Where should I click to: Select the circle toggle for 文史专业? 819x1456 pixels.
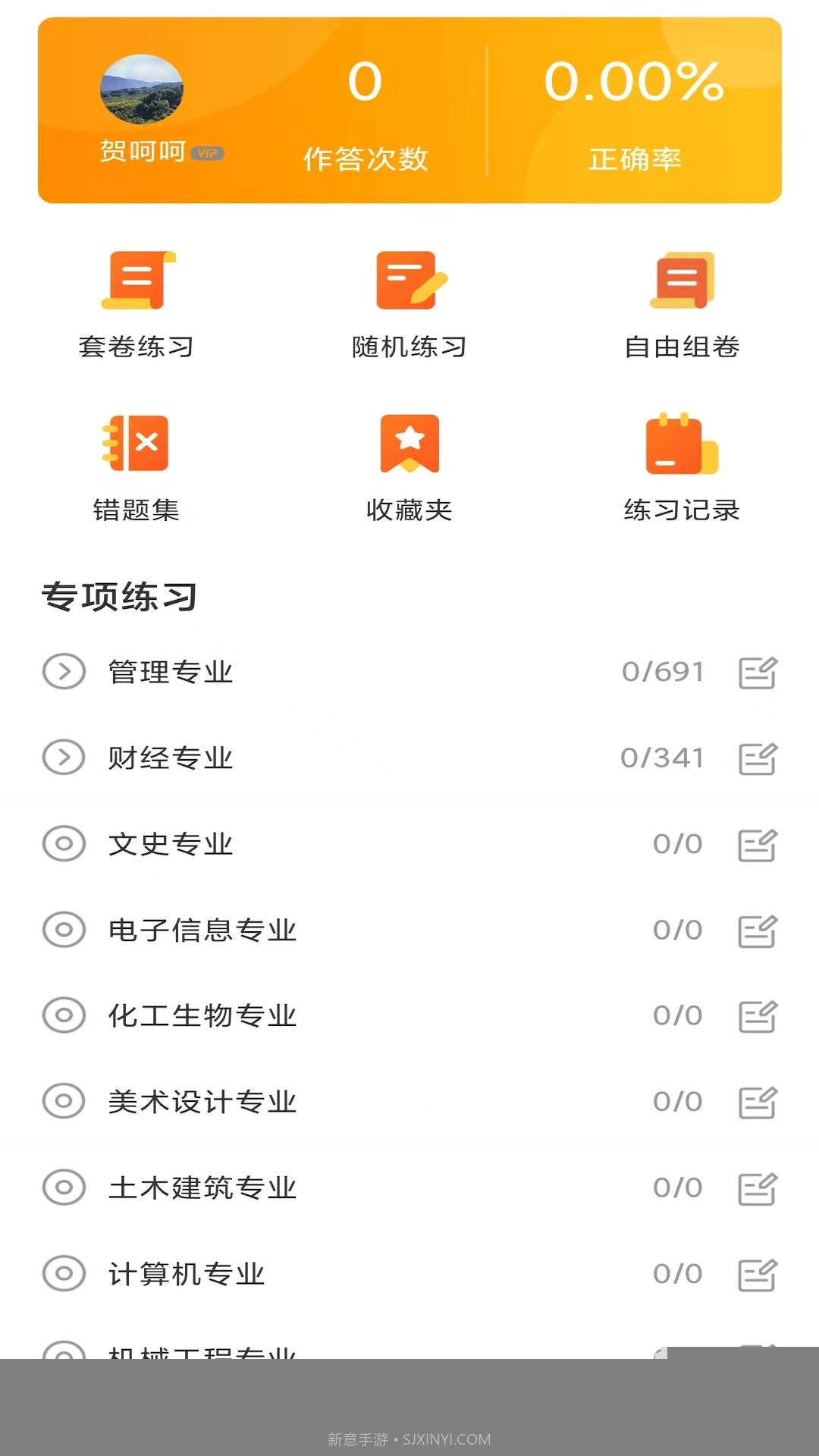pyautogui.click(x=64, y=843)
